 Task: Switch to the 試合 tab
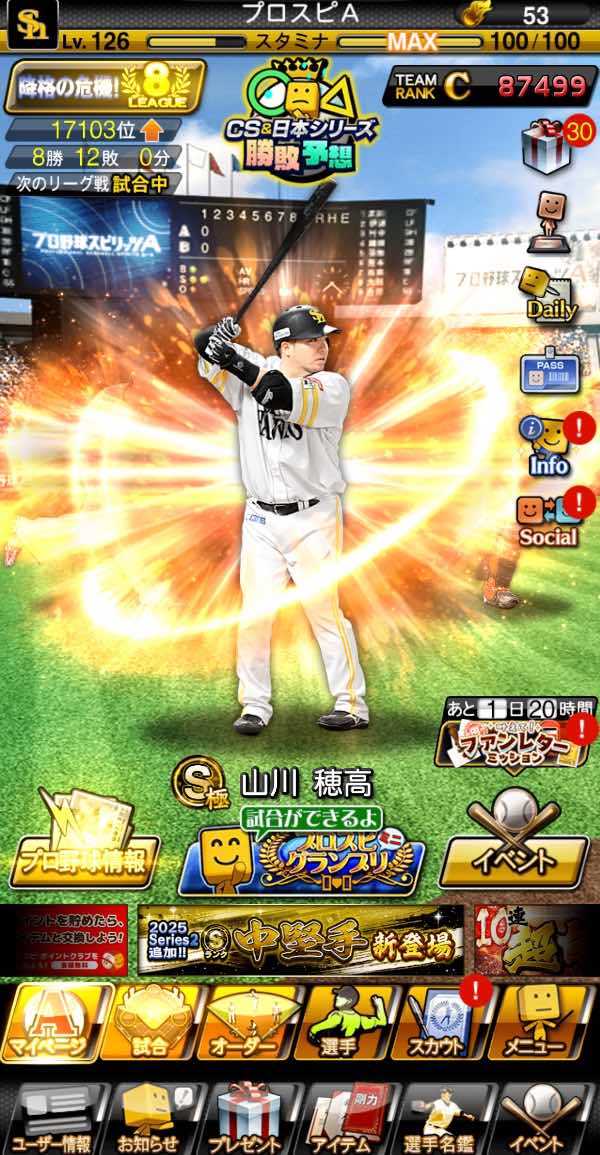pos(153,1020)
